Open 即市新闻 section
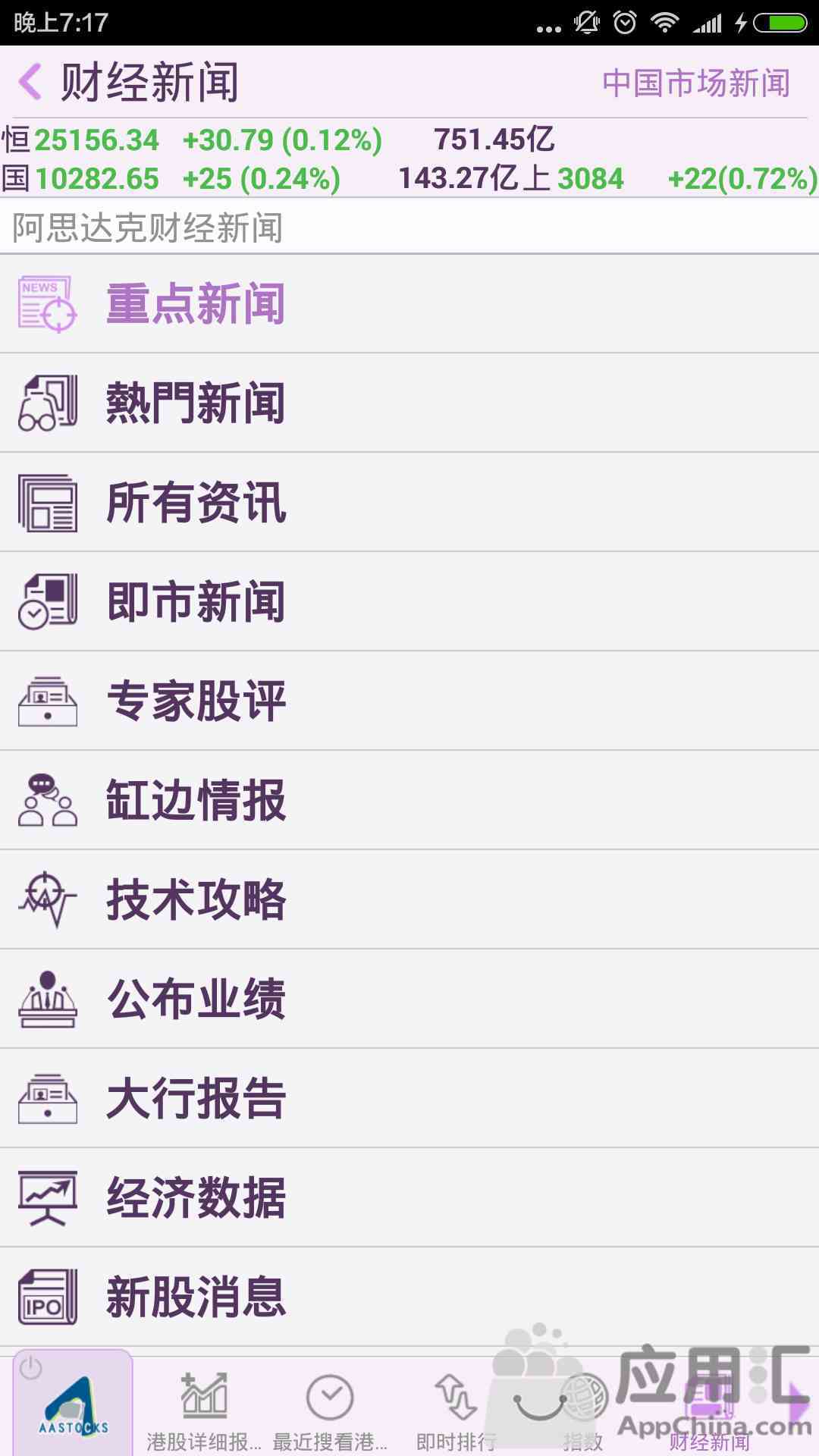 (x=409, y=602)
